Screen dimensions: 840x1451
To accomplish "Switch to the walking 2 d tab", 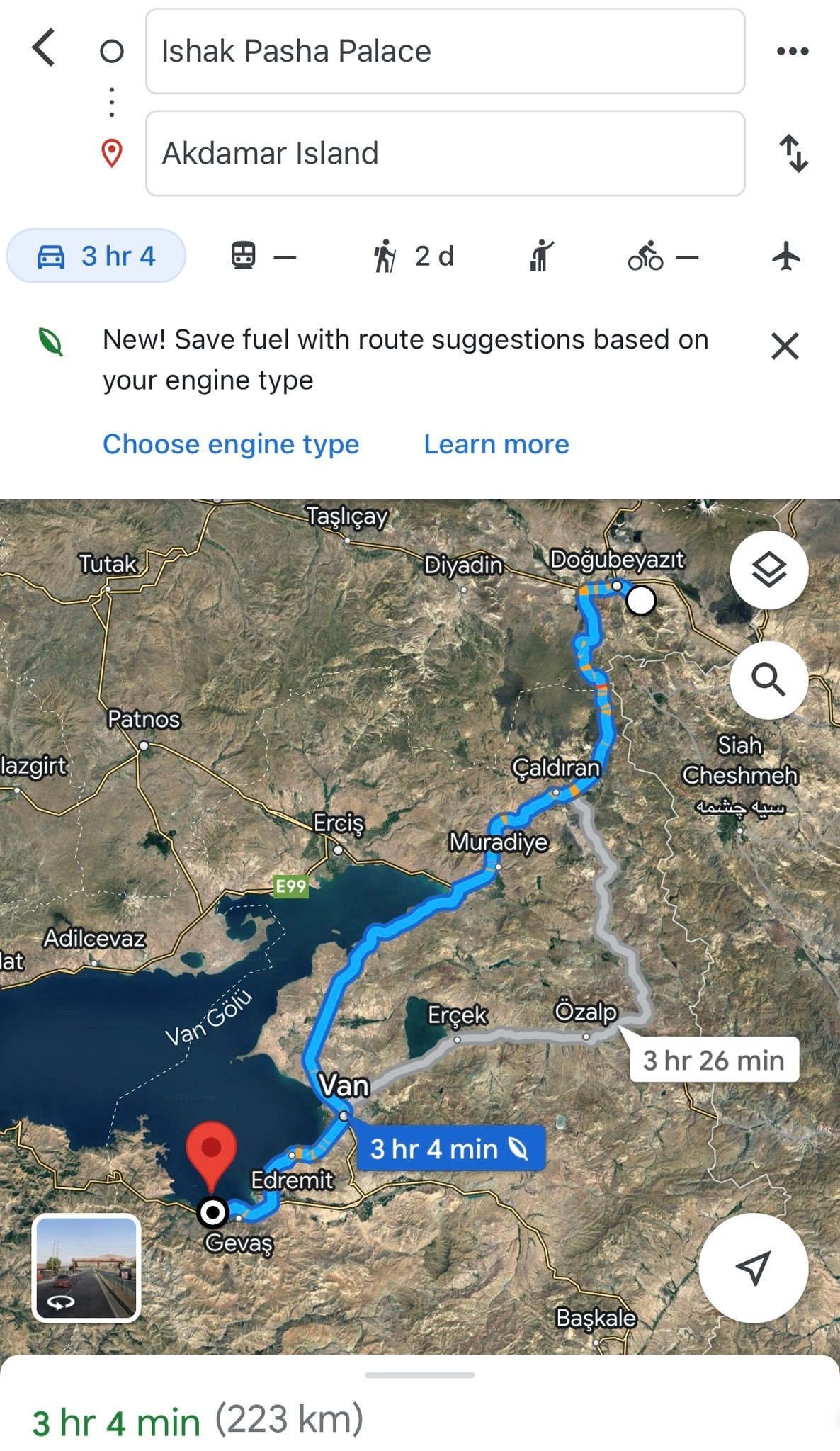I will (414, 256).
